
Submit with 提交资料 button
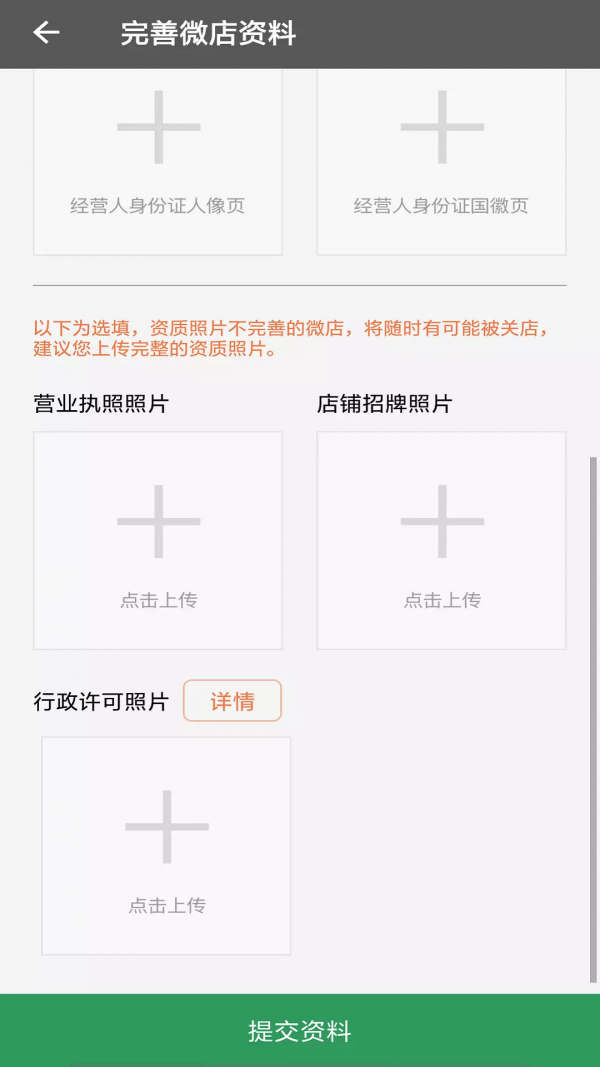[300, 1031]
